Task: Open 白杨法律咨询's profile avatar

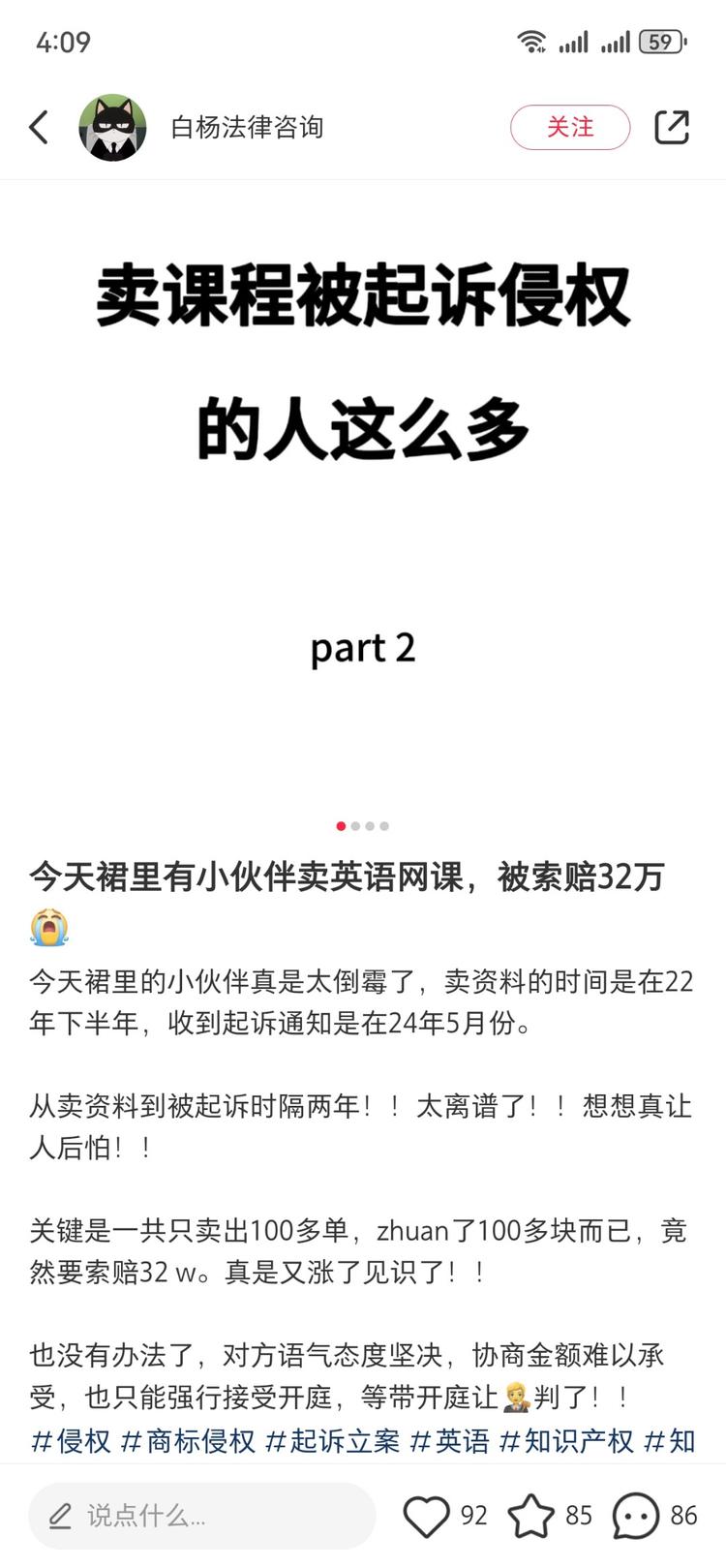Action: (112, 127)
